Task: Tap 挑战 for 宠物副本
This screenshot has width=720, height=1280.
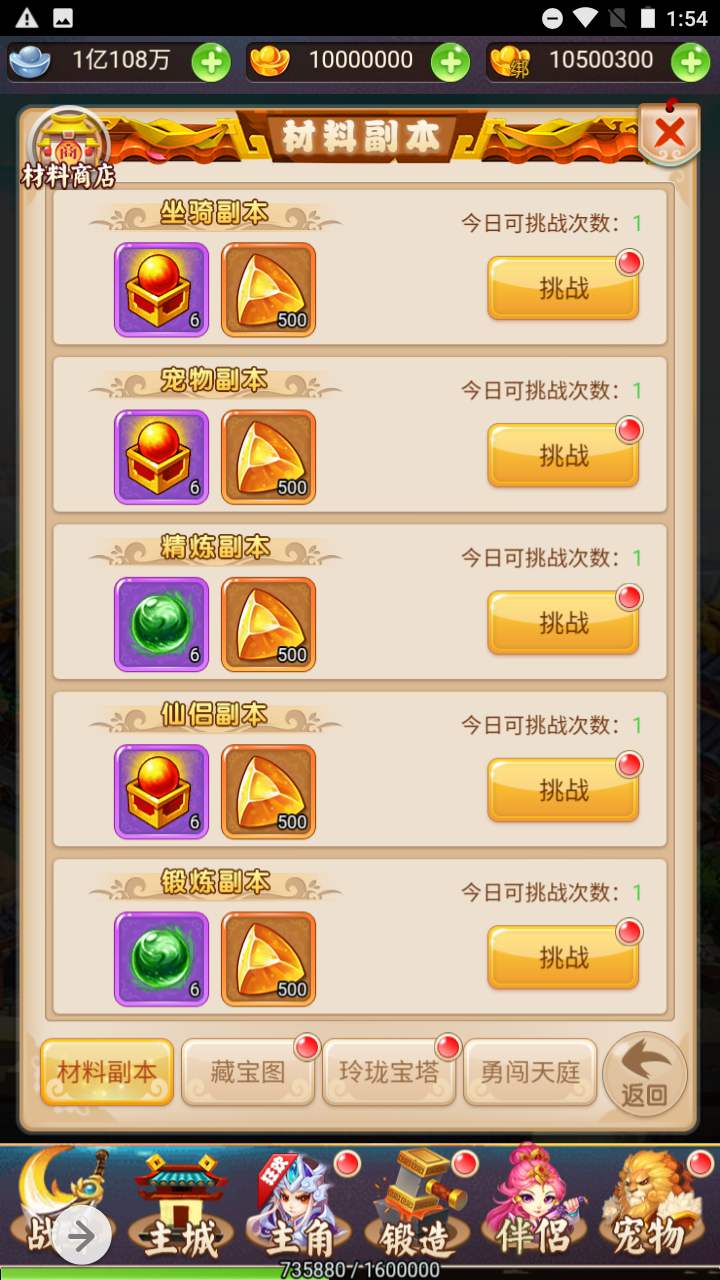Action: (563, 456)
